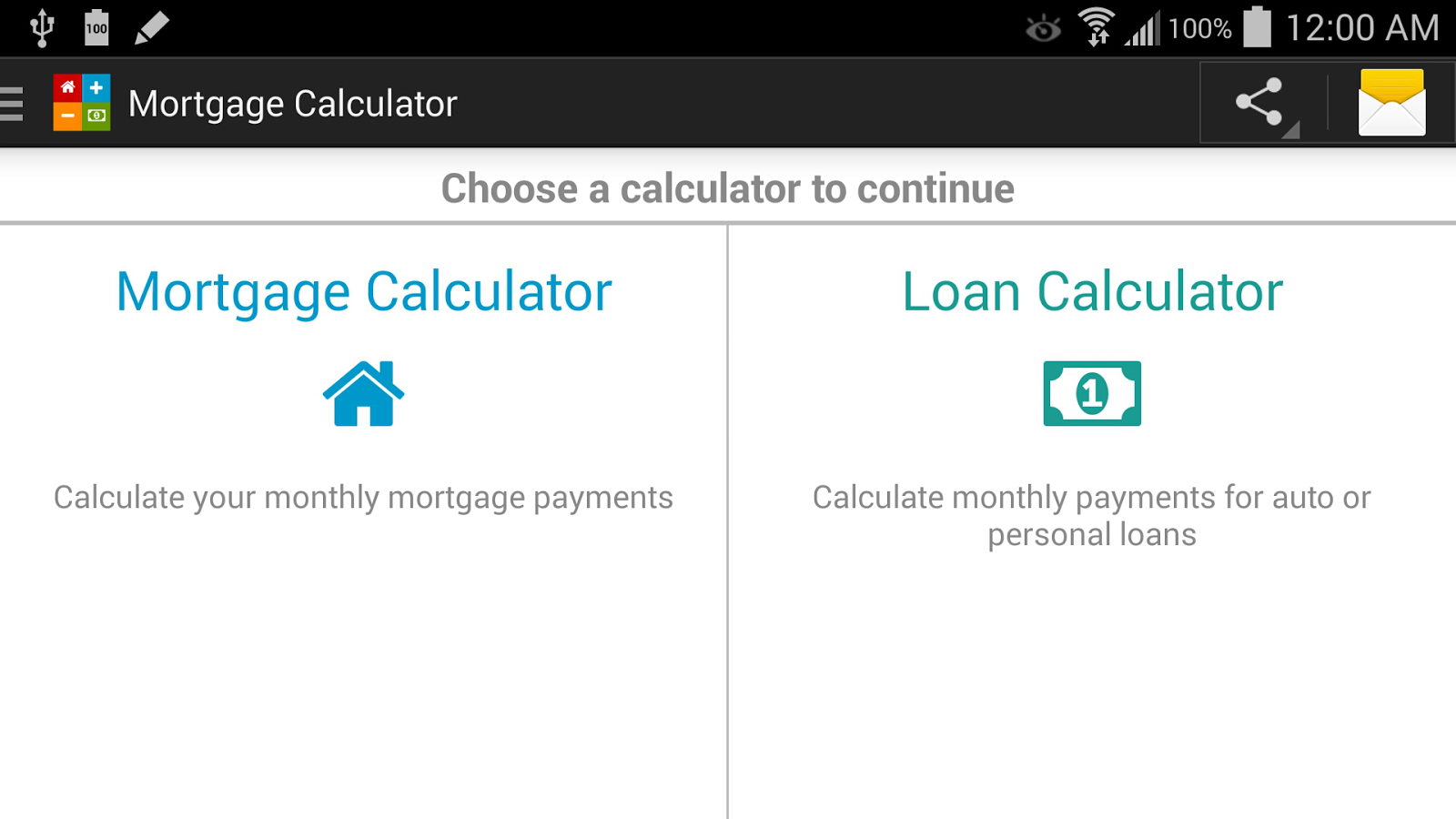This screenshot has width=1456, height=819.
Task: Choose the Loan Calculator card
Action: click(x=1091, y=391)
